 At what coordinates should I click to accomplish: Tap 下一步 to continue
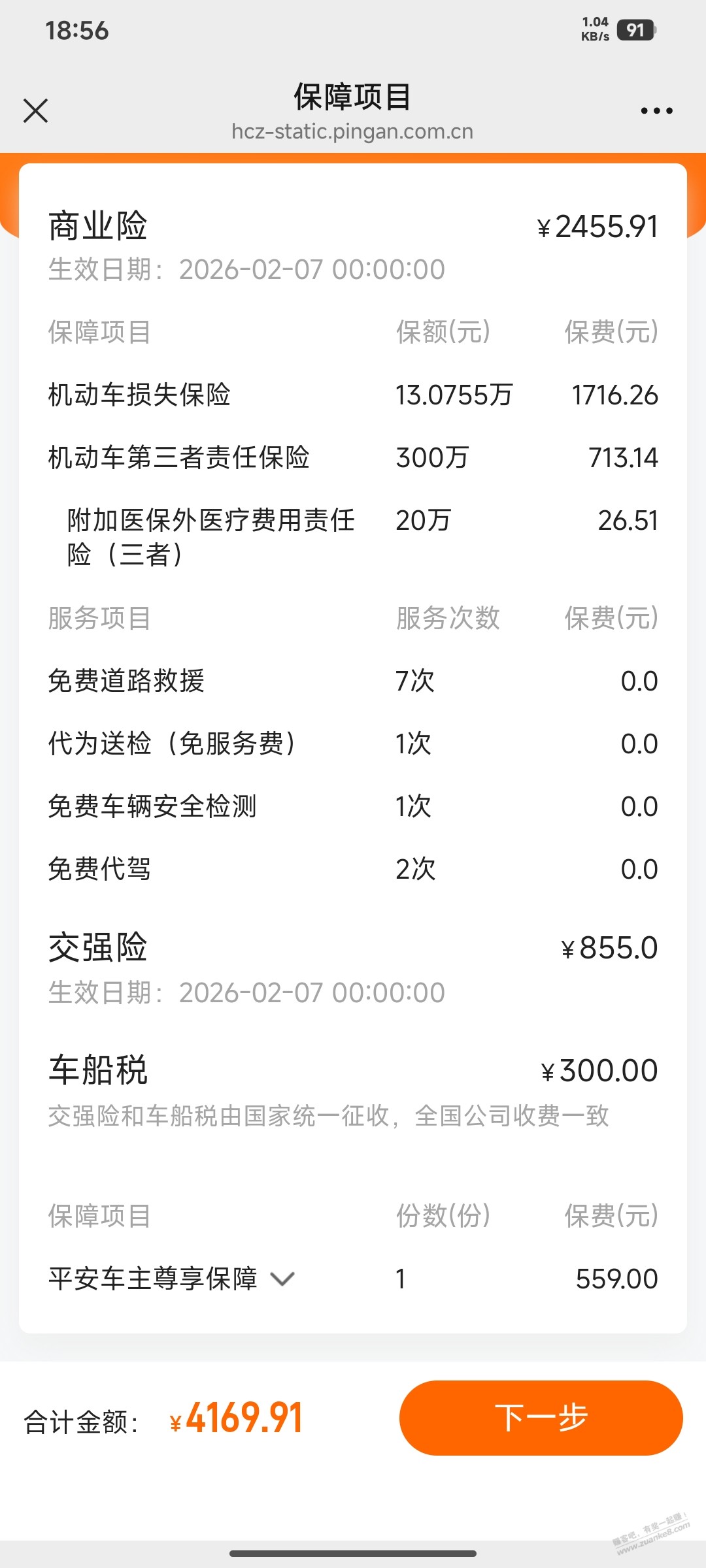tap(541, 1418)
